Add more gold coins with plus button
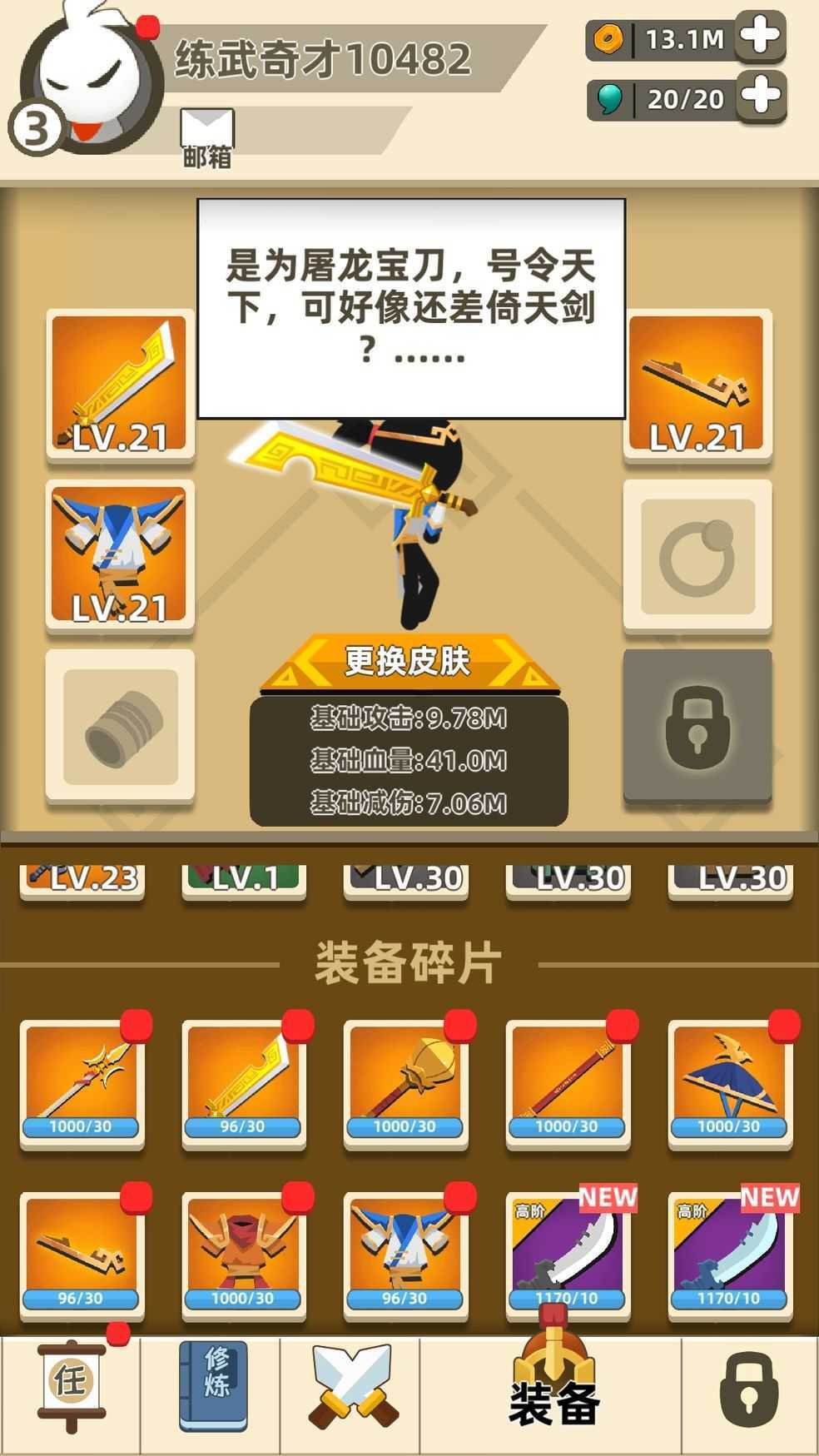The width and height of the screenshot is (819, 1456). tap(761, 37)
